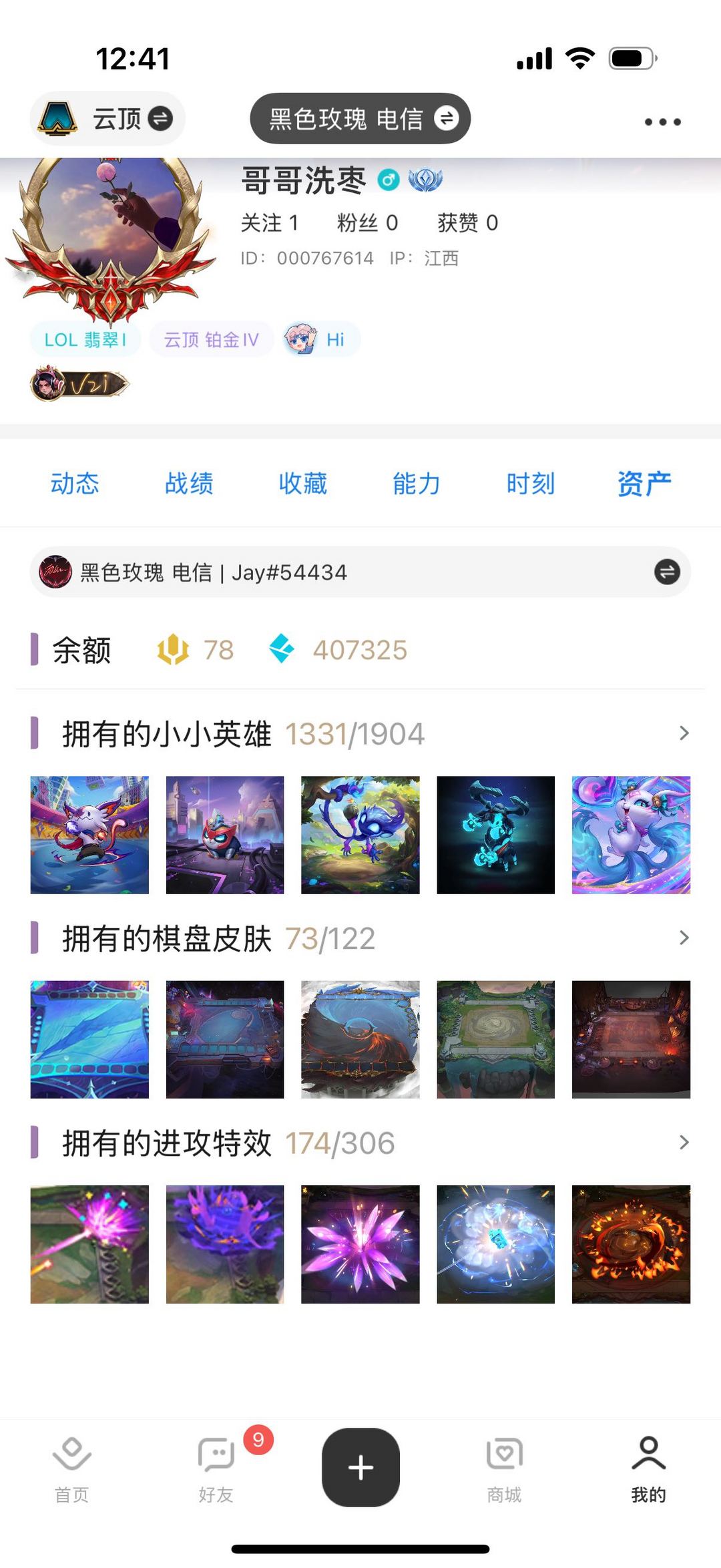Image resolution: width=721 pixels, height=1568 pixels.
Task: Expand 拥有的小小英雄 full list
Action: click(x=684, y=733)
